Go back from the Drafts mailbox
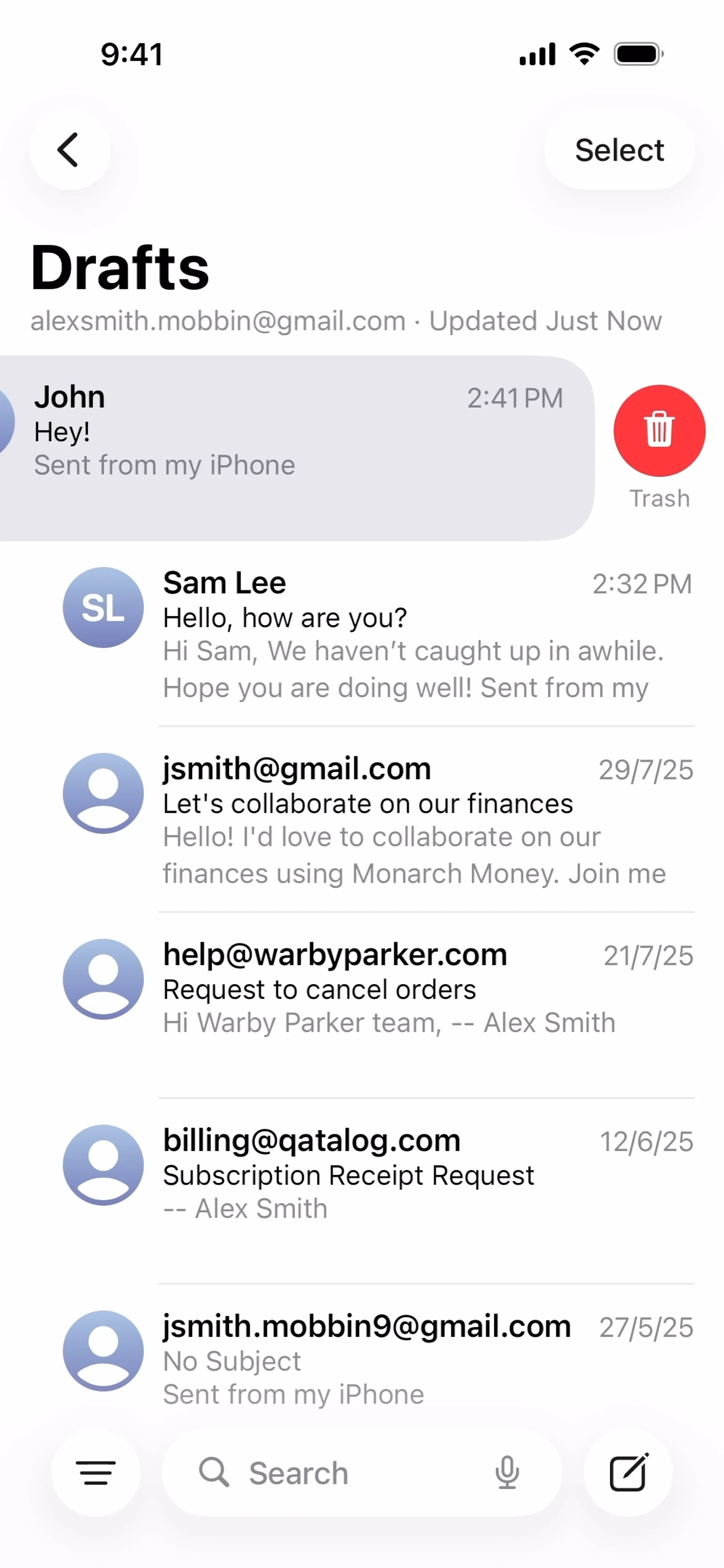Screen dimensions: 724x1568 (x=69, y=150)
